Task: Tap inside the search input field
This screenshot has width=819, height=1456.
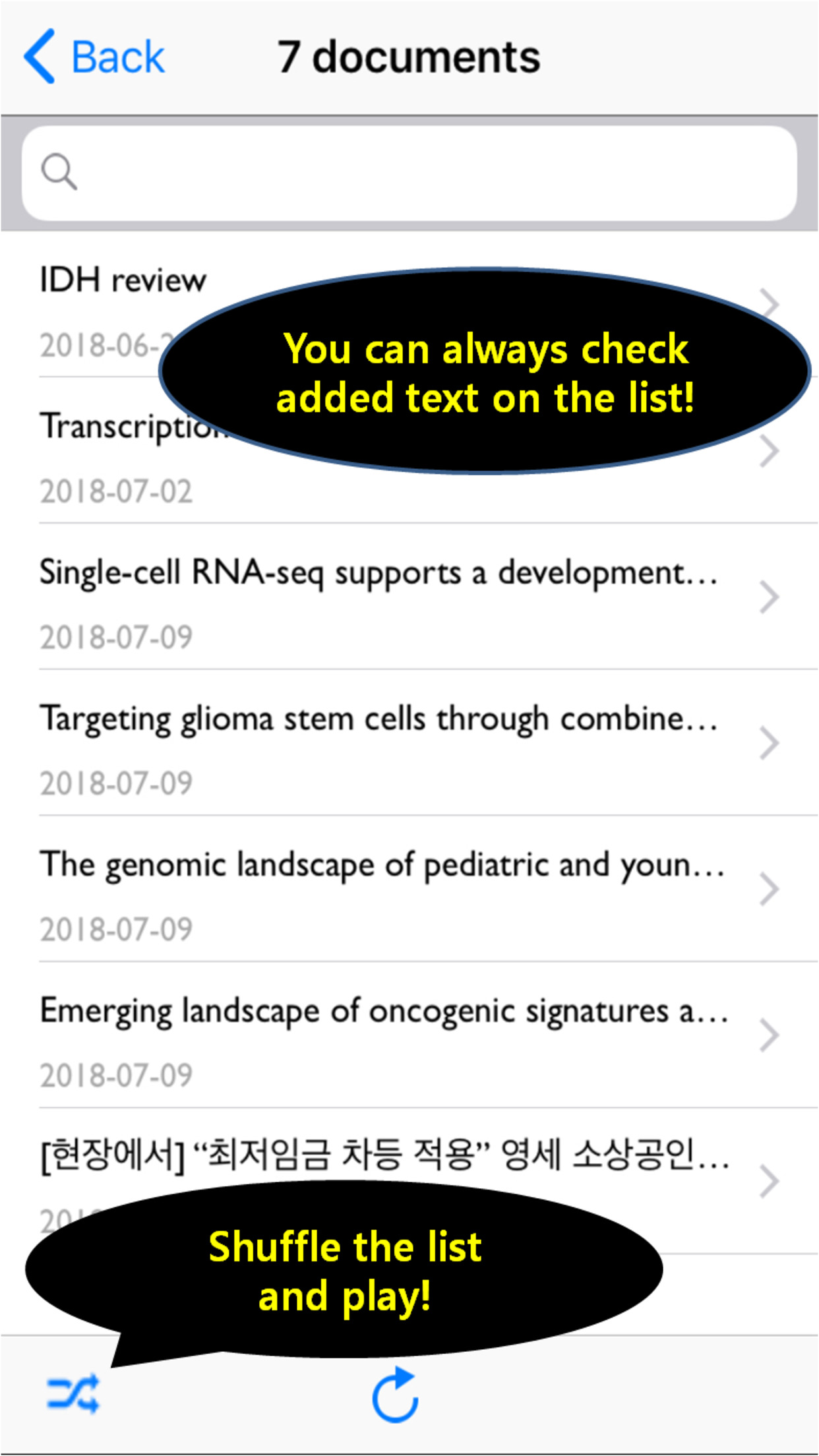Action: pyautogui.click(x=409, y=173)
